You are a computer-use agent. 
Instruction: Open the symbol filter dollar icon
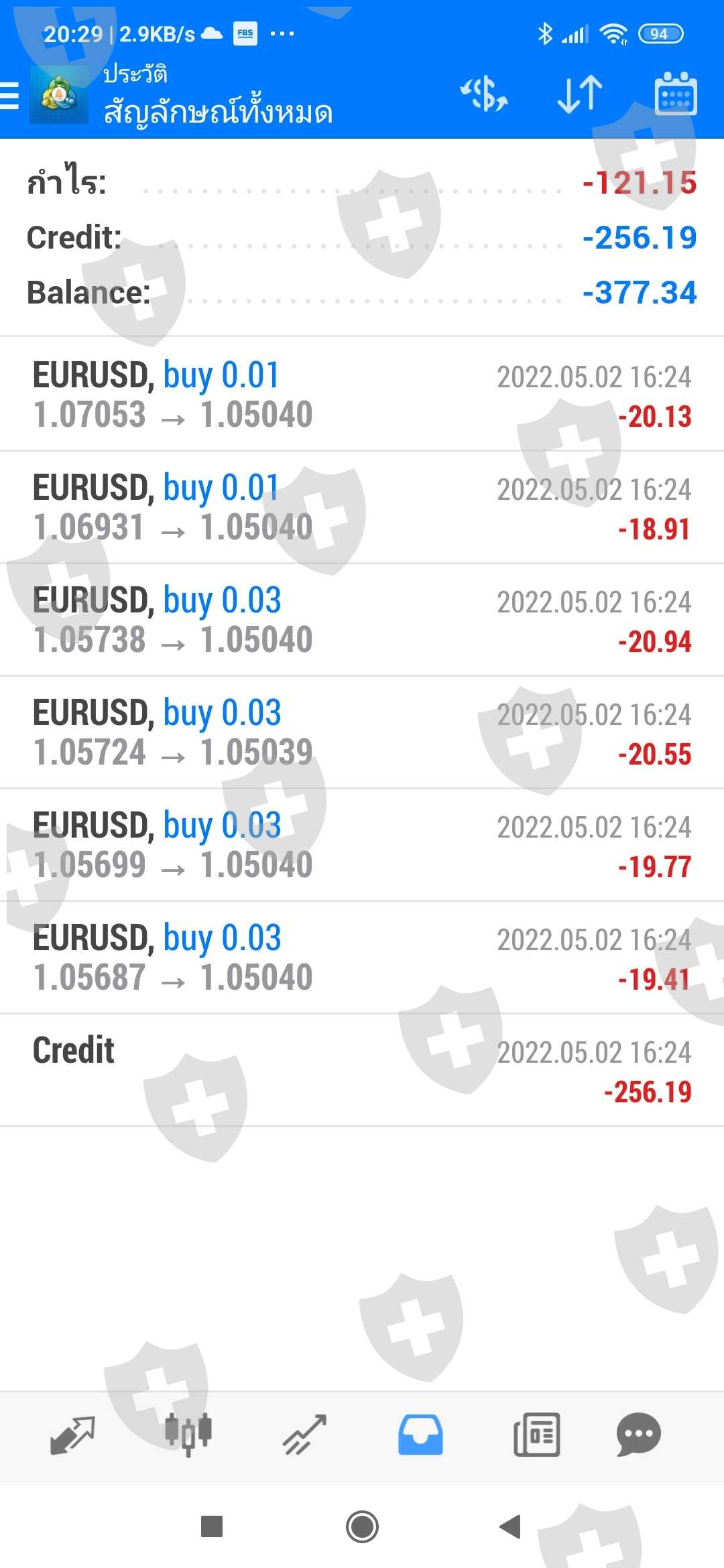click(484, 94)
